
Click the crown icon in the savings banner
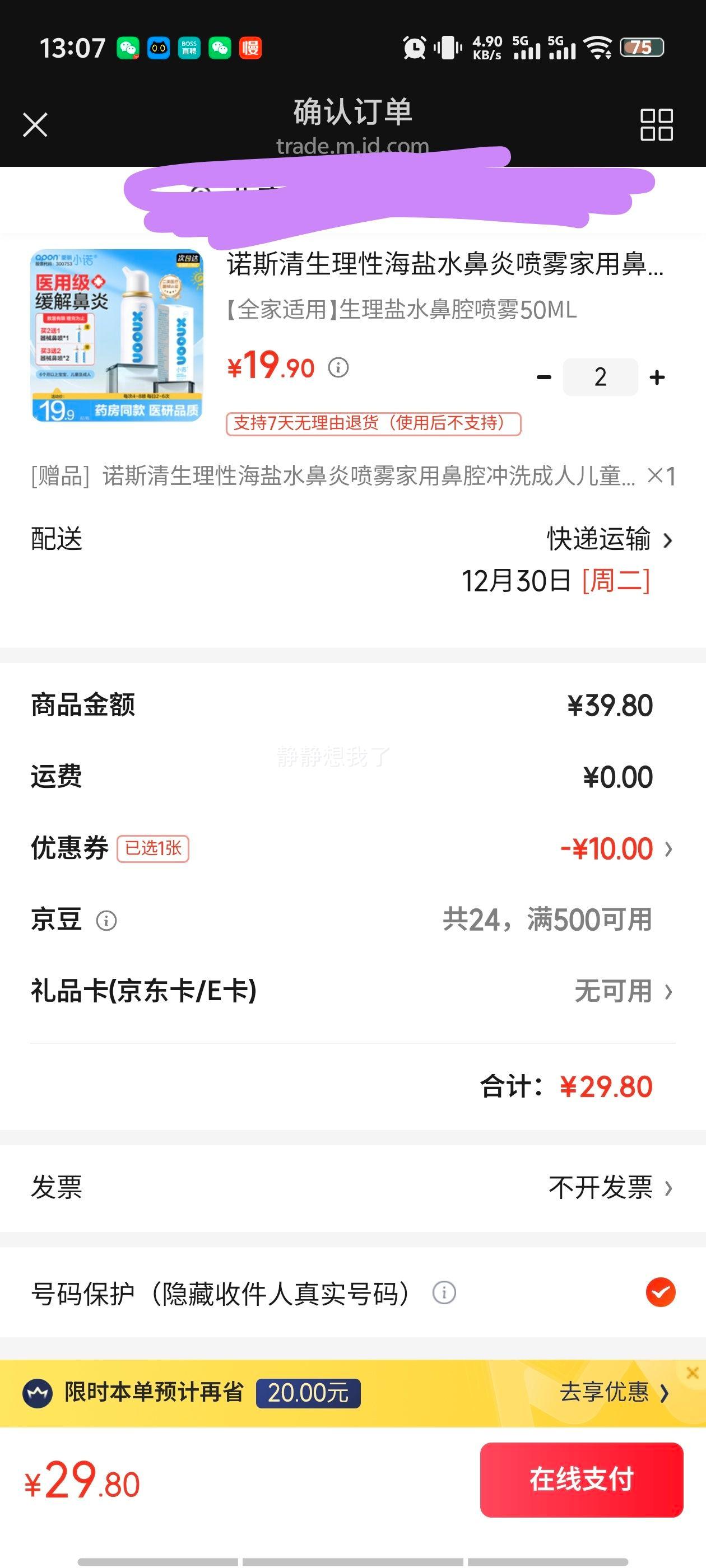40,1393
